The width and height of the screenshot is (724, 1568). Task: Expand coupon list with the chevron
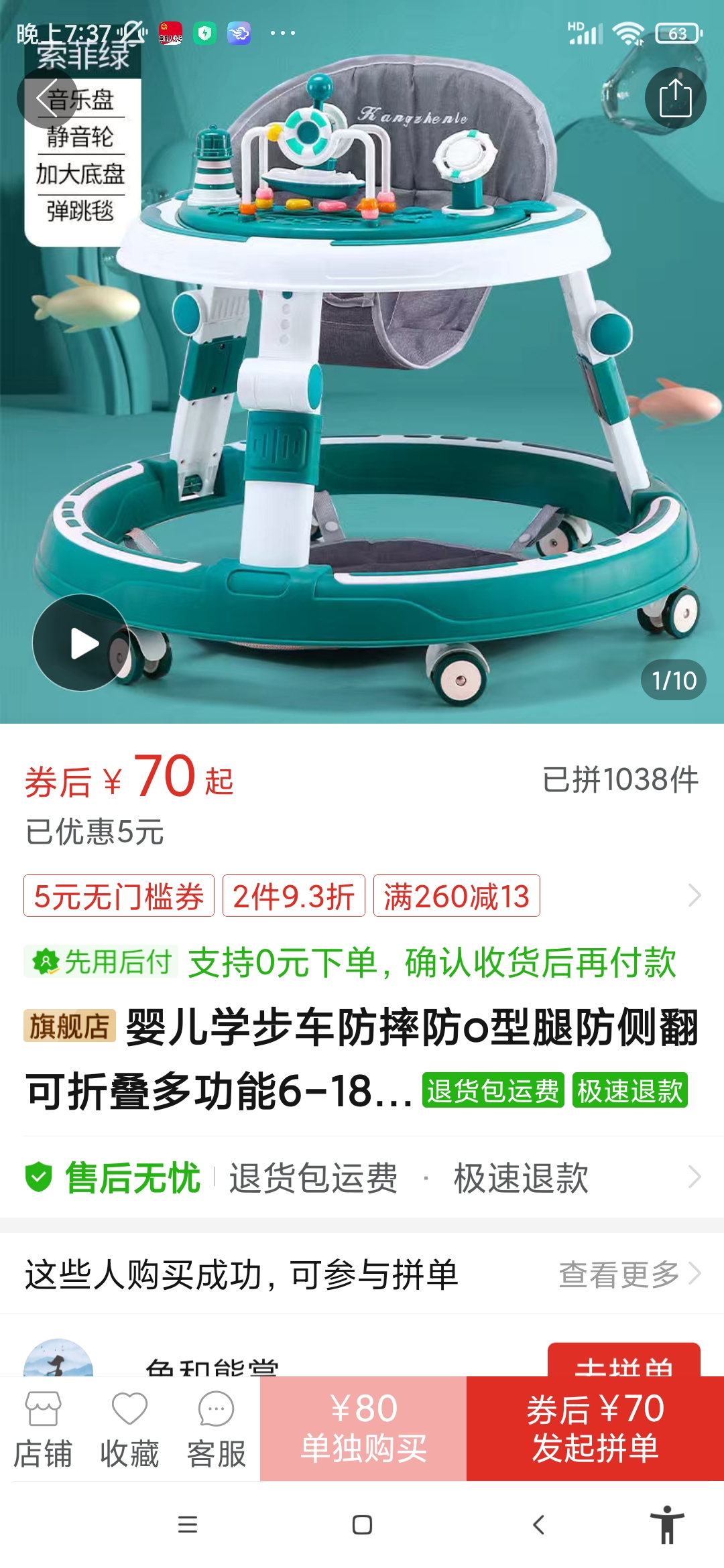tap(695, 896)
